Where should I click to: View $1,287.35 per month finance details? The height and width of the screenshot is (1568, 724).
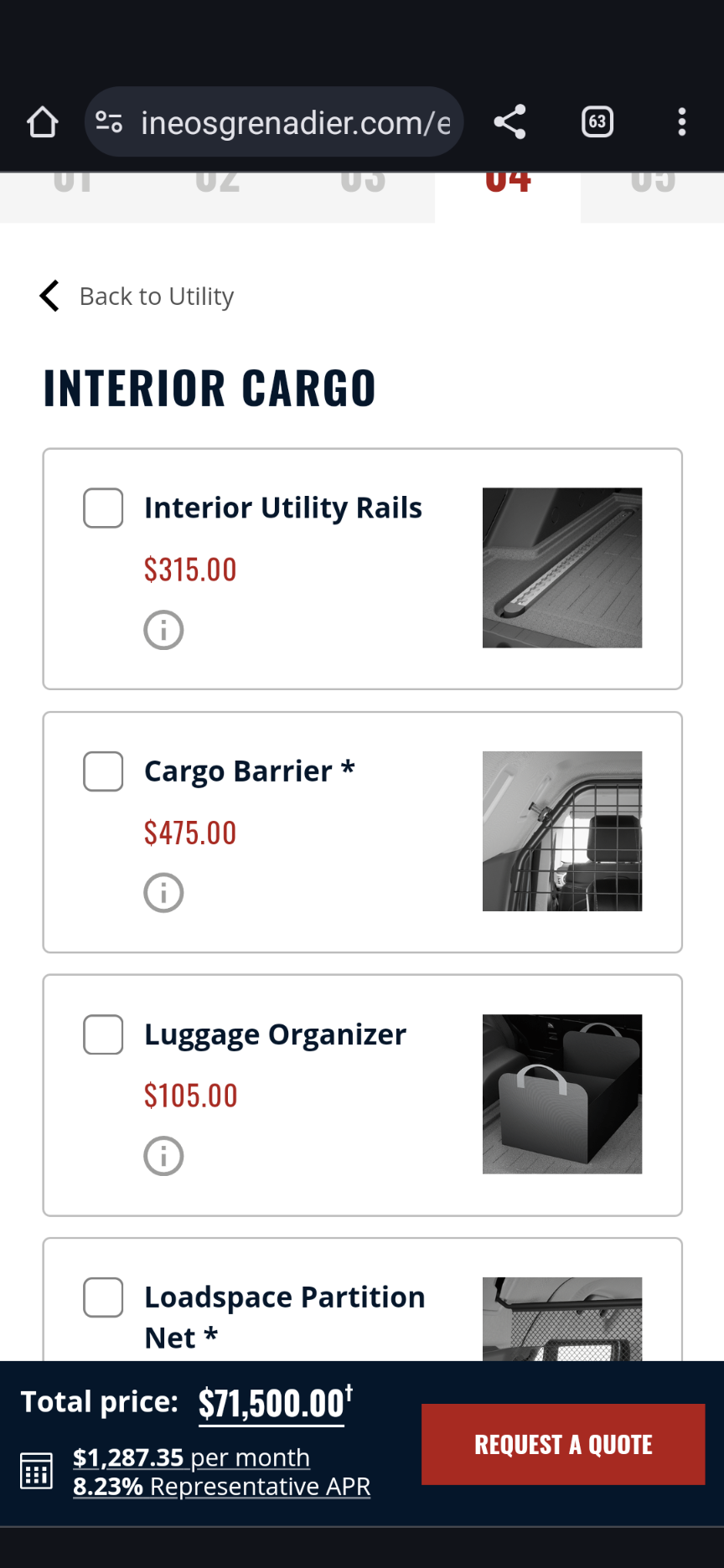point(191,1457)
